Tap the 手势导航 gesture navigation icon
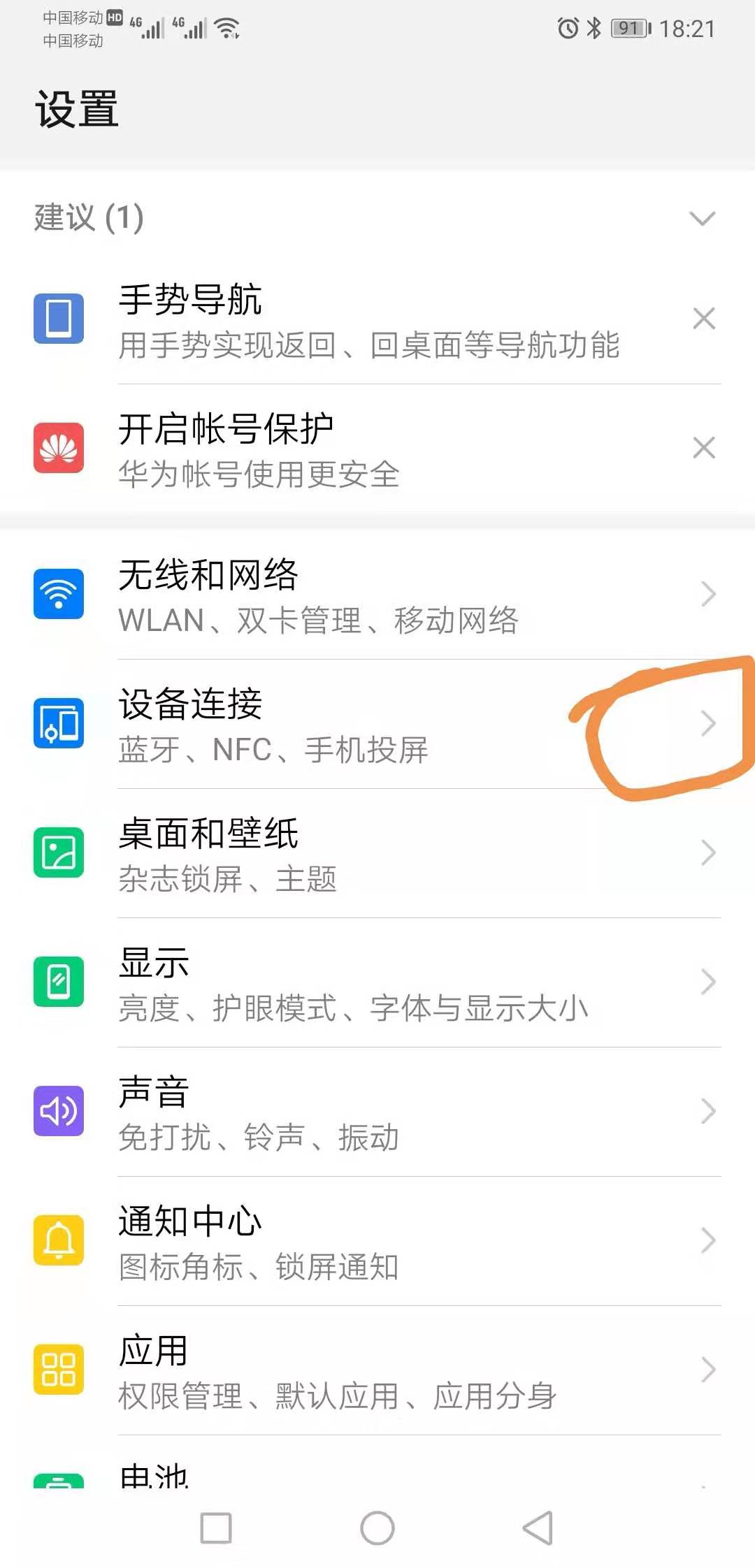 (59, 318)
